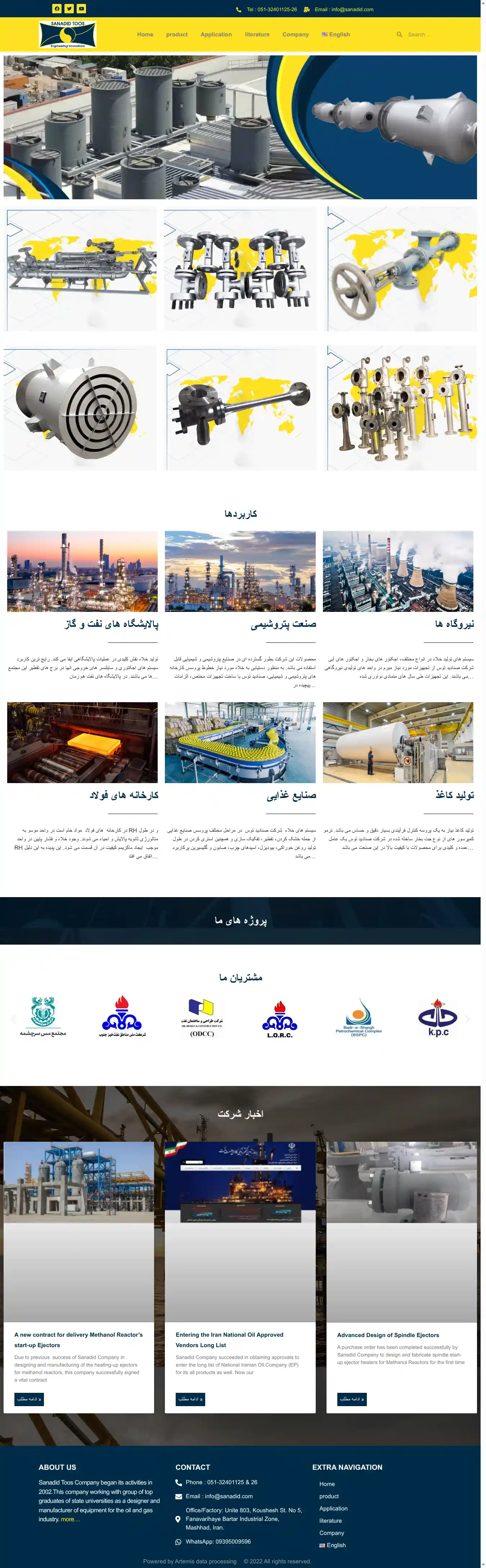
Task: Open the صنعت پتروشیمی application card
Action: coord(283,624)
